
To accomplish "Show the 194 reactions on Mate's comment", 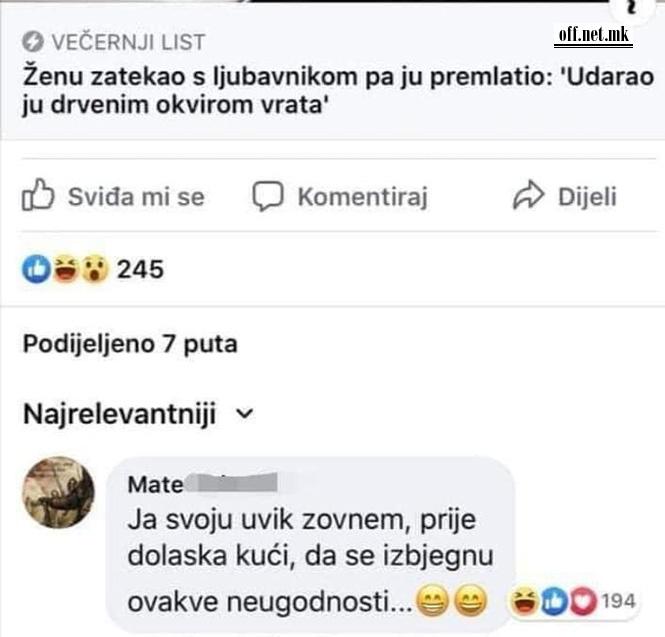I will coord(574,601).
